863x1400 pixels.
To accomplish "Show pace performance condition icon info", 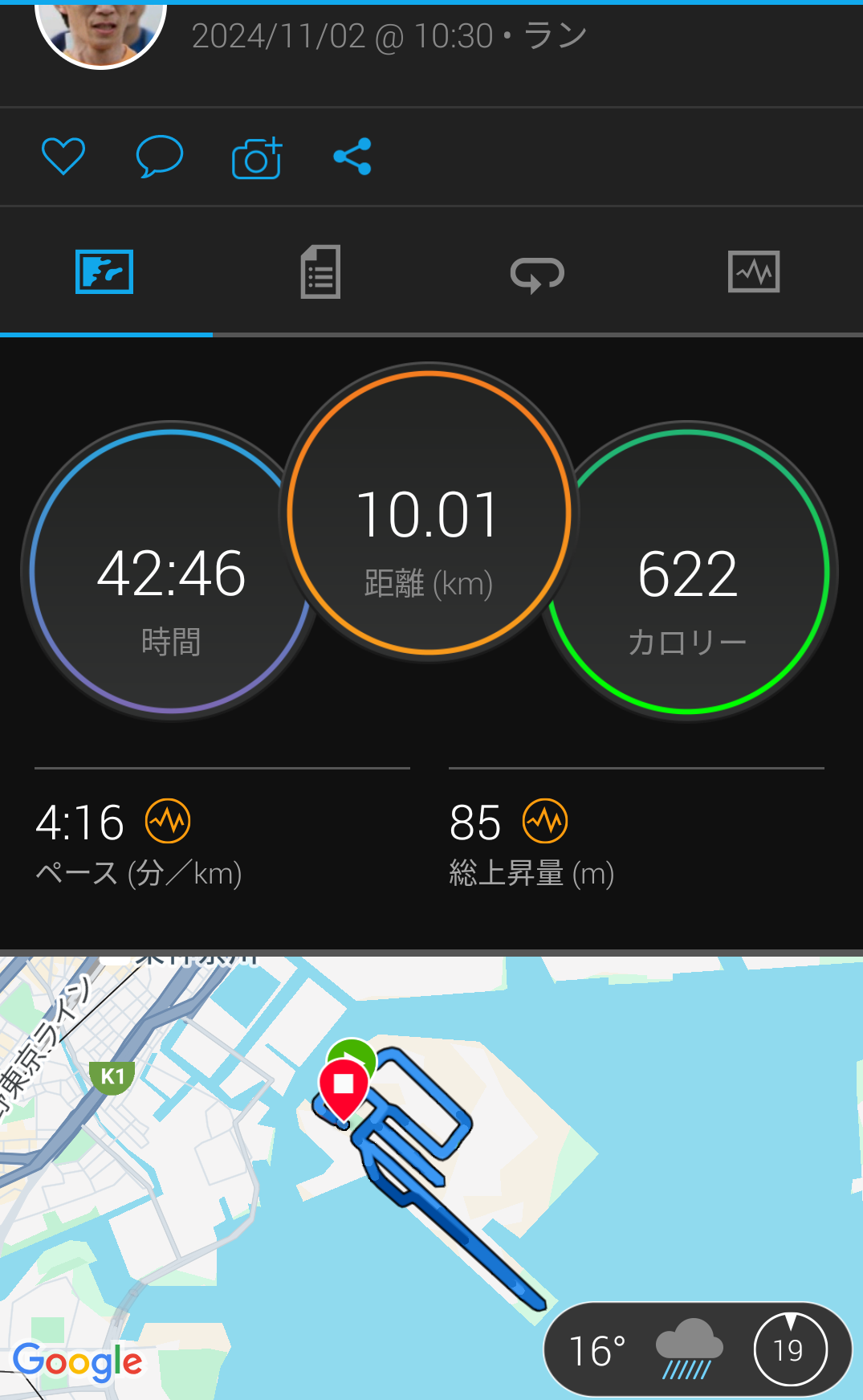I will pyautogui.click(x=168, y=822).
